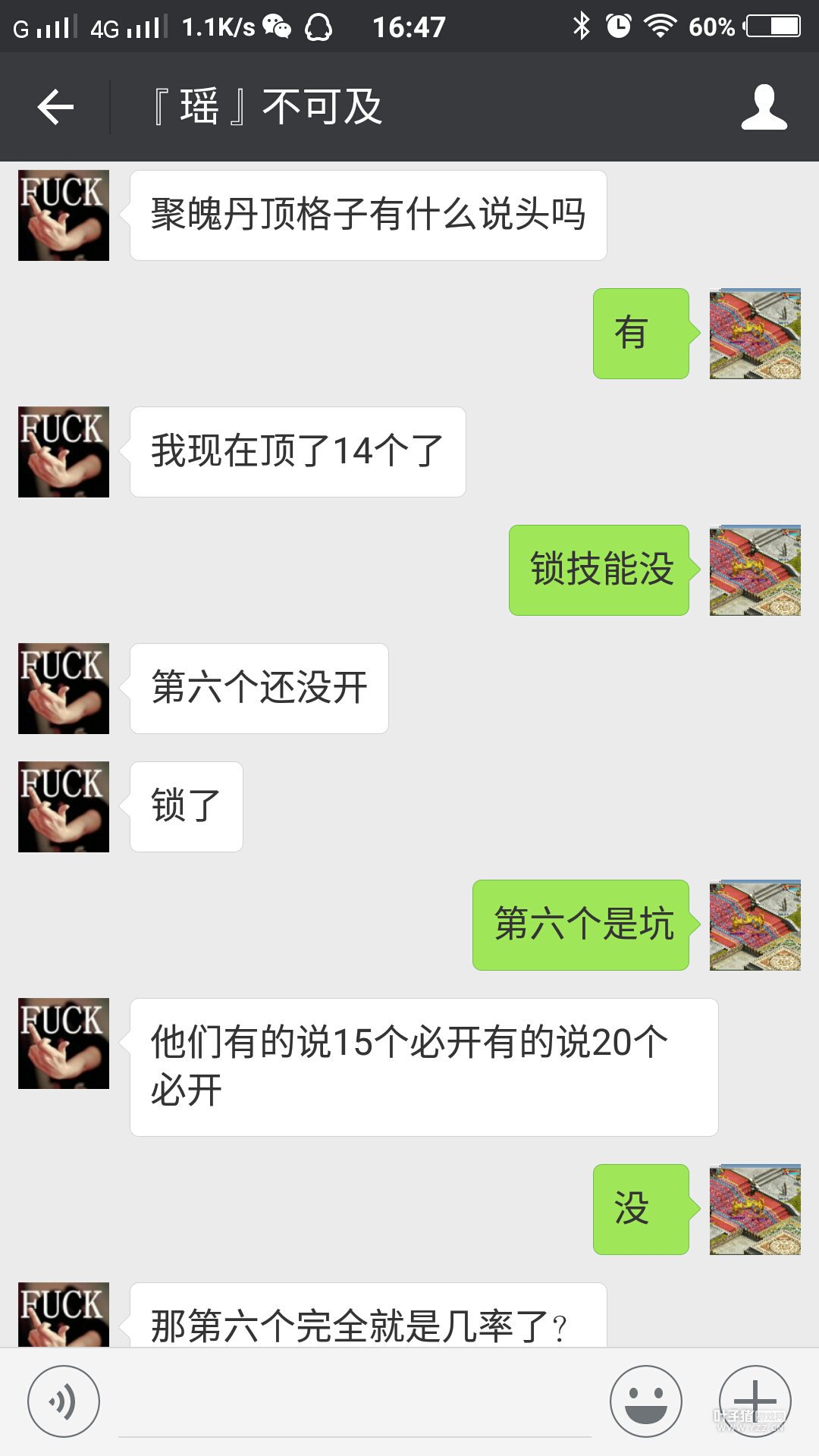Go back from this chat
The image size is (819, 1456).
tap(55, 107)
